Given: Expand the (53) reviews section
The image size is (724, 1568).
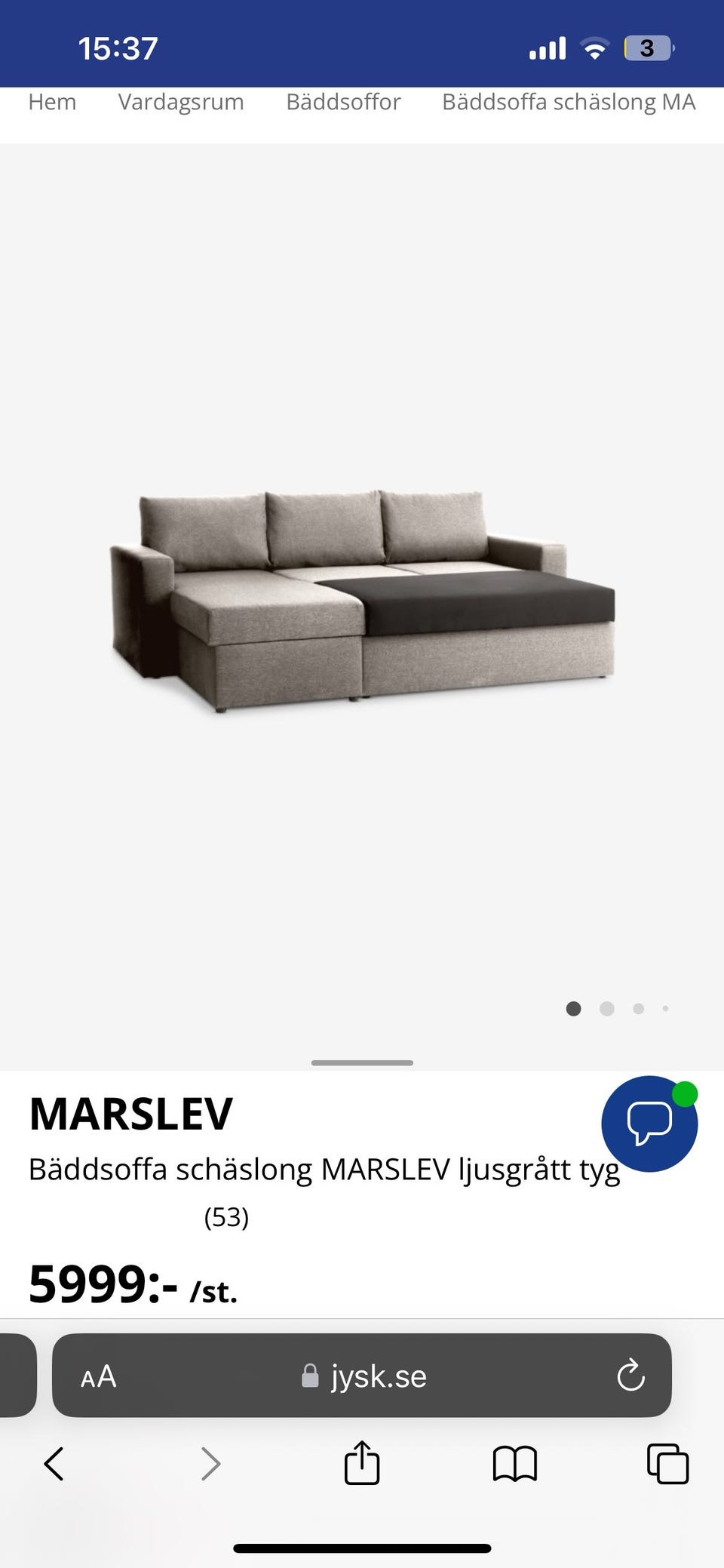Looking at the screenshot, I should point(225,1216).
